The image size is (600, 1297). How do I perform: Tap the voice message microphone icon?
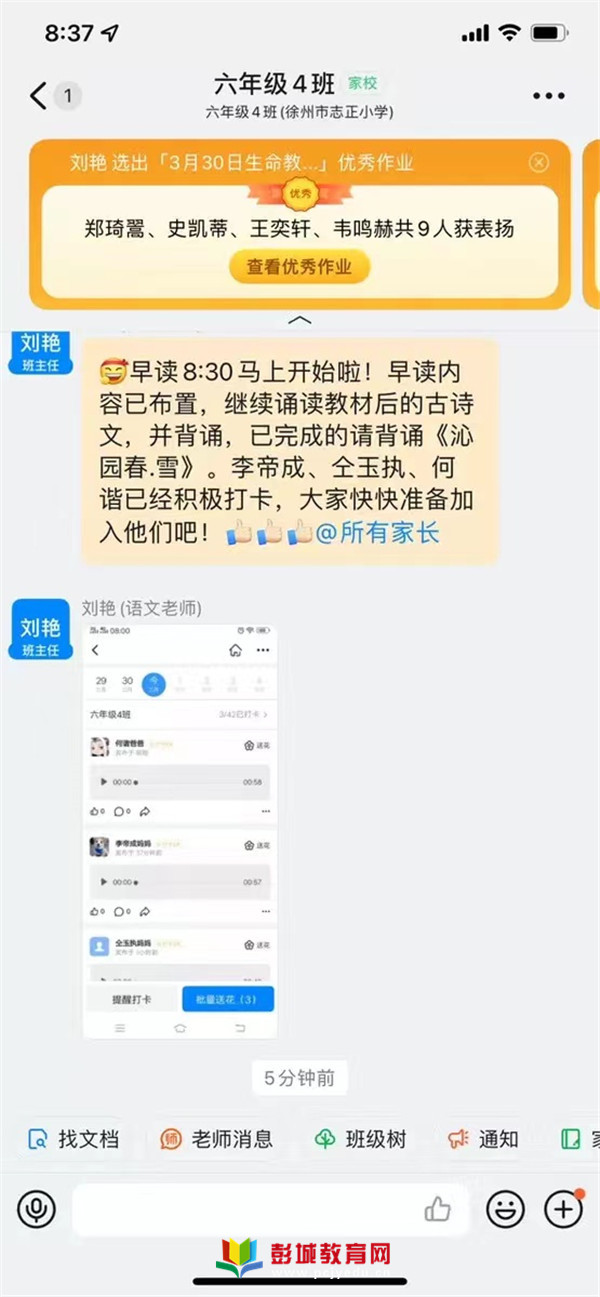point(37,1209)
